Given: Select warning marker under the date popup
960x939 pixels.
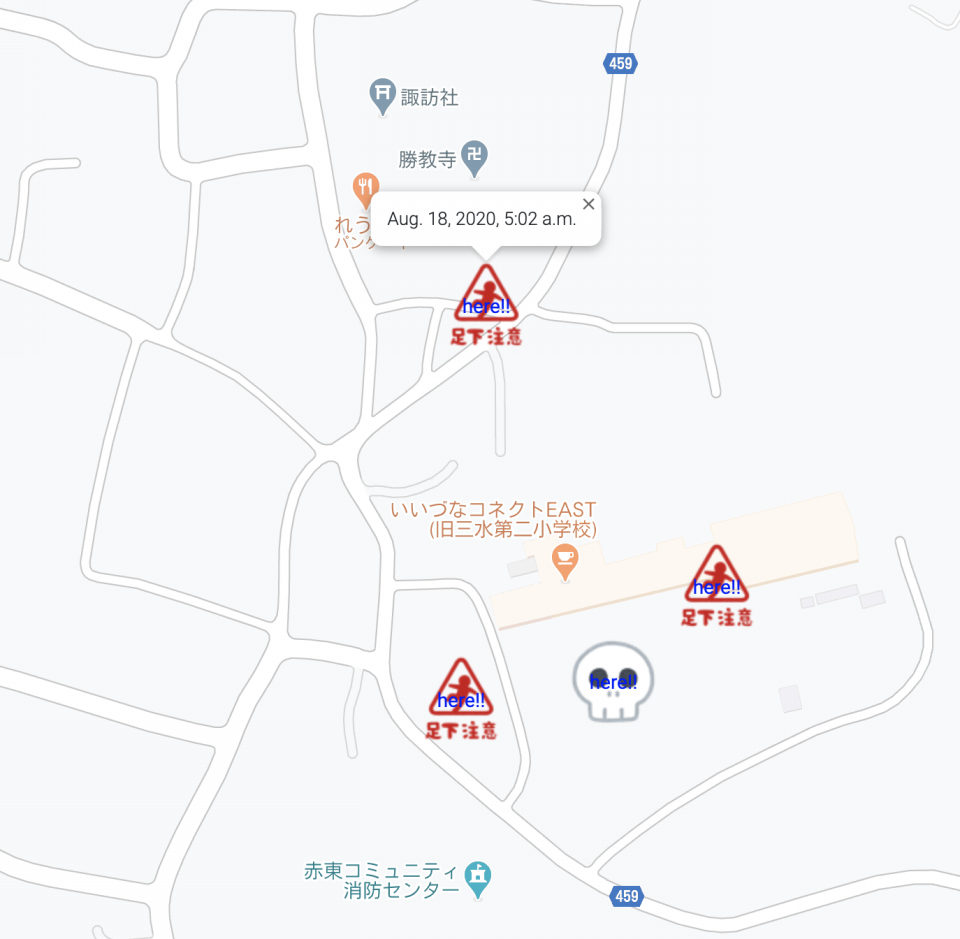Looking at the screenshot, I should [x=486, y=301].
